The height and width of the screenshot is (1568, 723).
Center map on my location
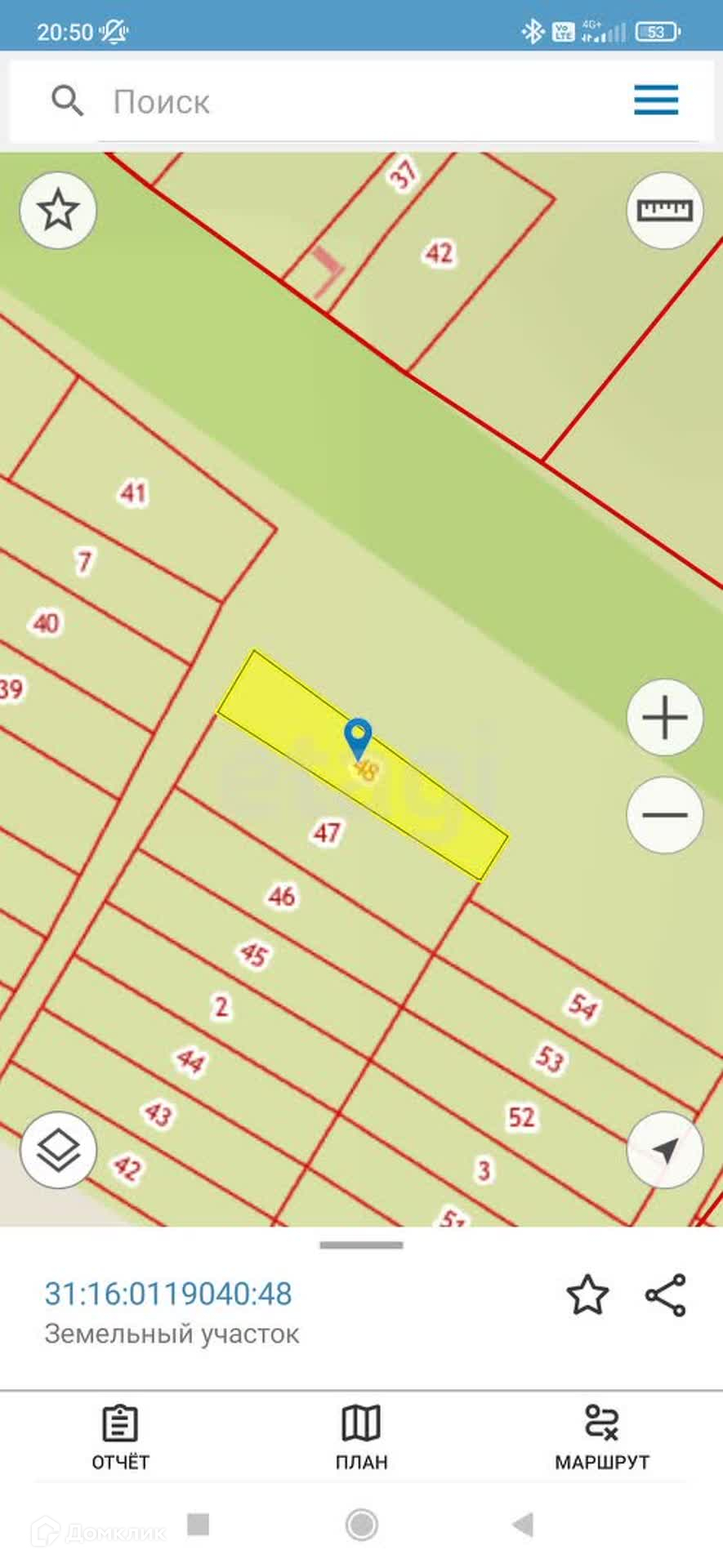pos(665,1150)
